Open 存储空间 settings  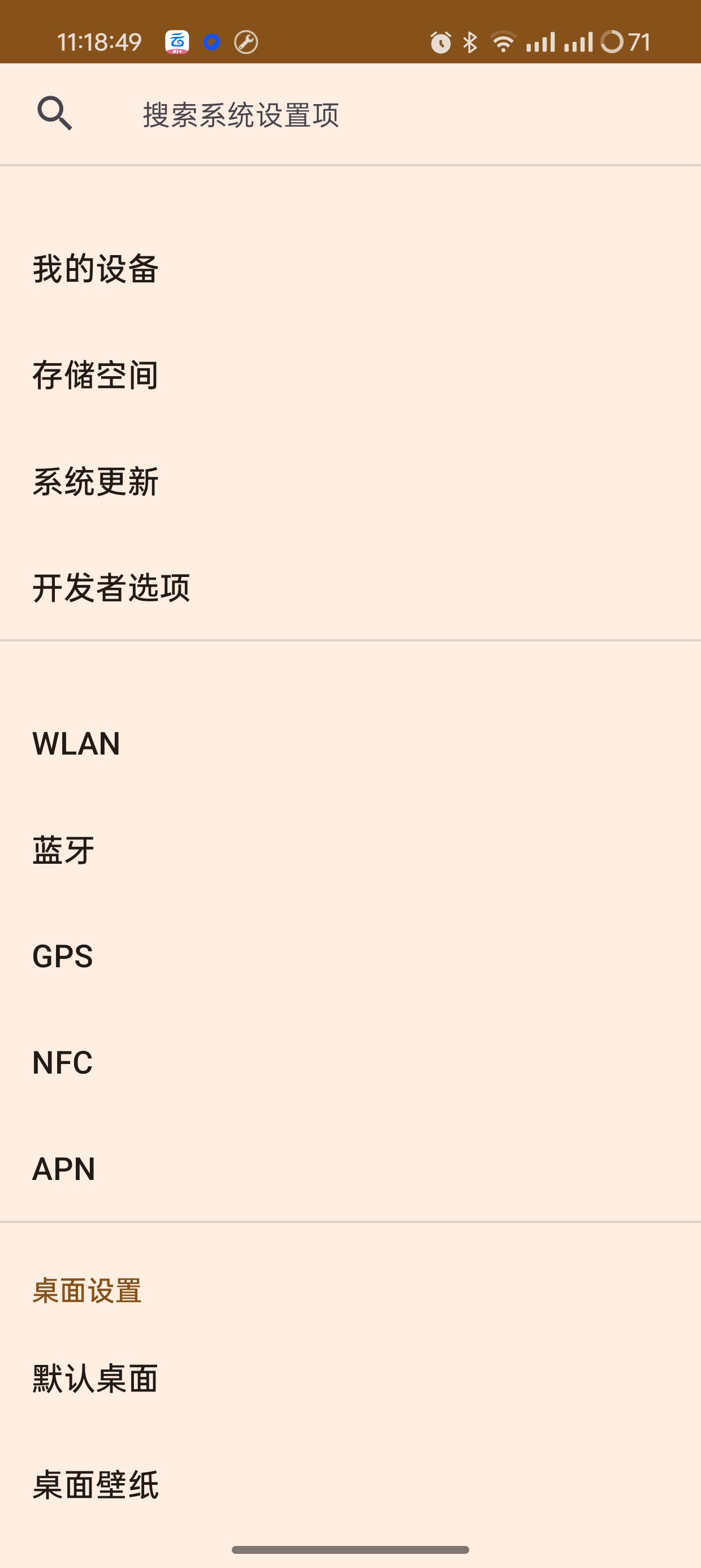(350, 375)
